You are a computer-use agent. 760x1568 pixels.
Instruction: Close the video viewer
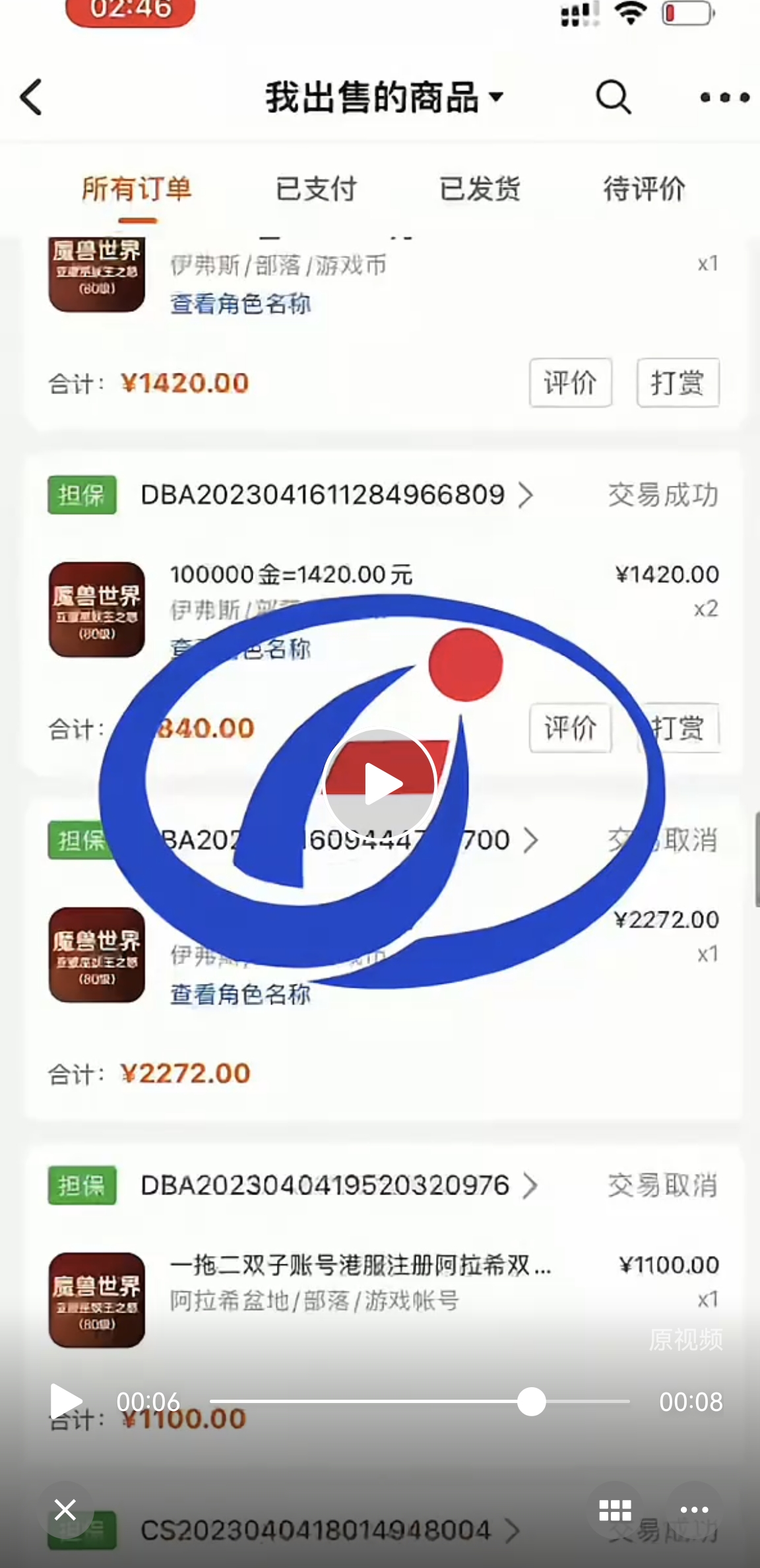tap(65, 1509)
